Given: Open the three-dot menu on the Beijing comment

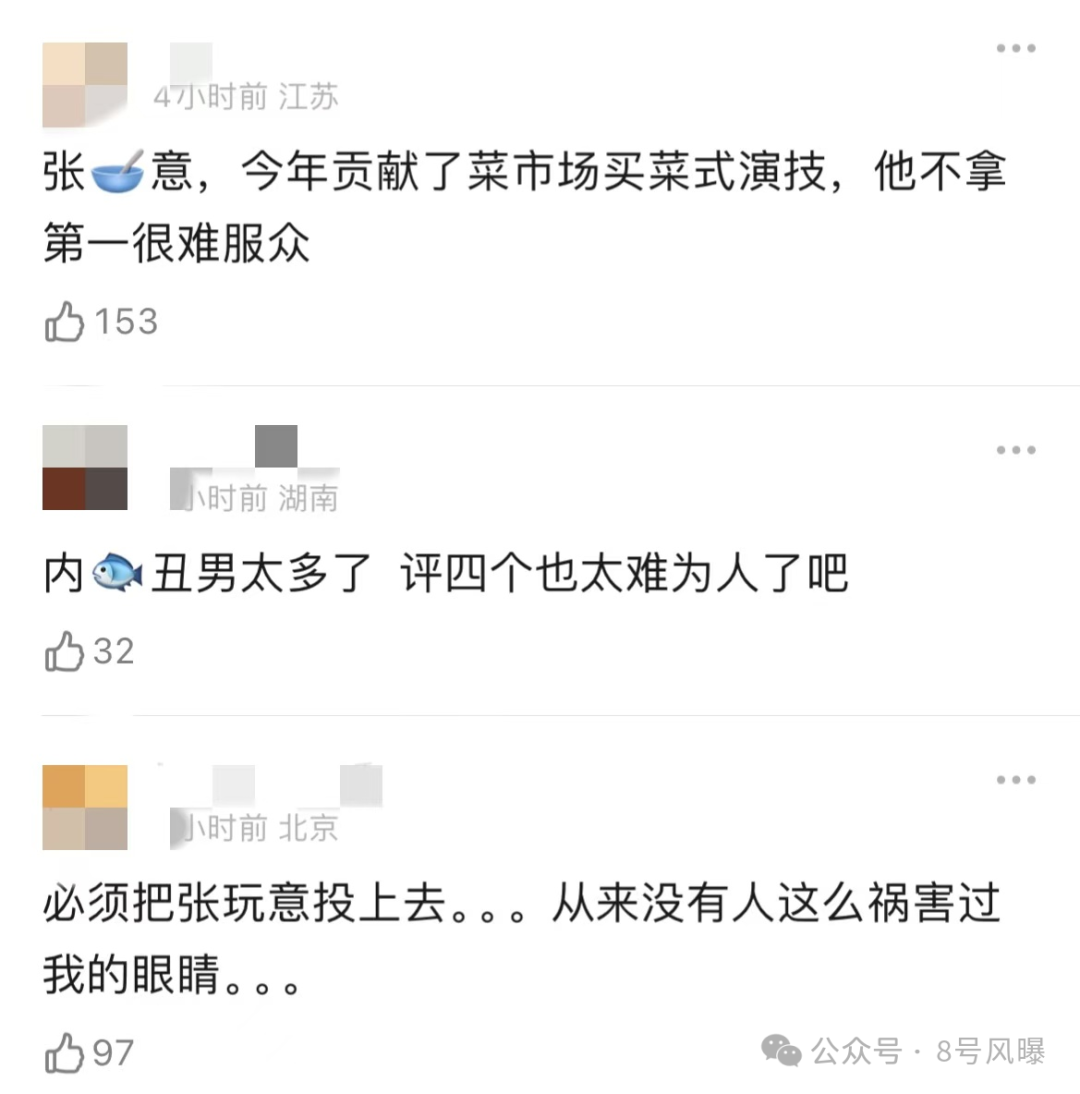Looking at the screenshot, I should click(x=1015, y=780).
